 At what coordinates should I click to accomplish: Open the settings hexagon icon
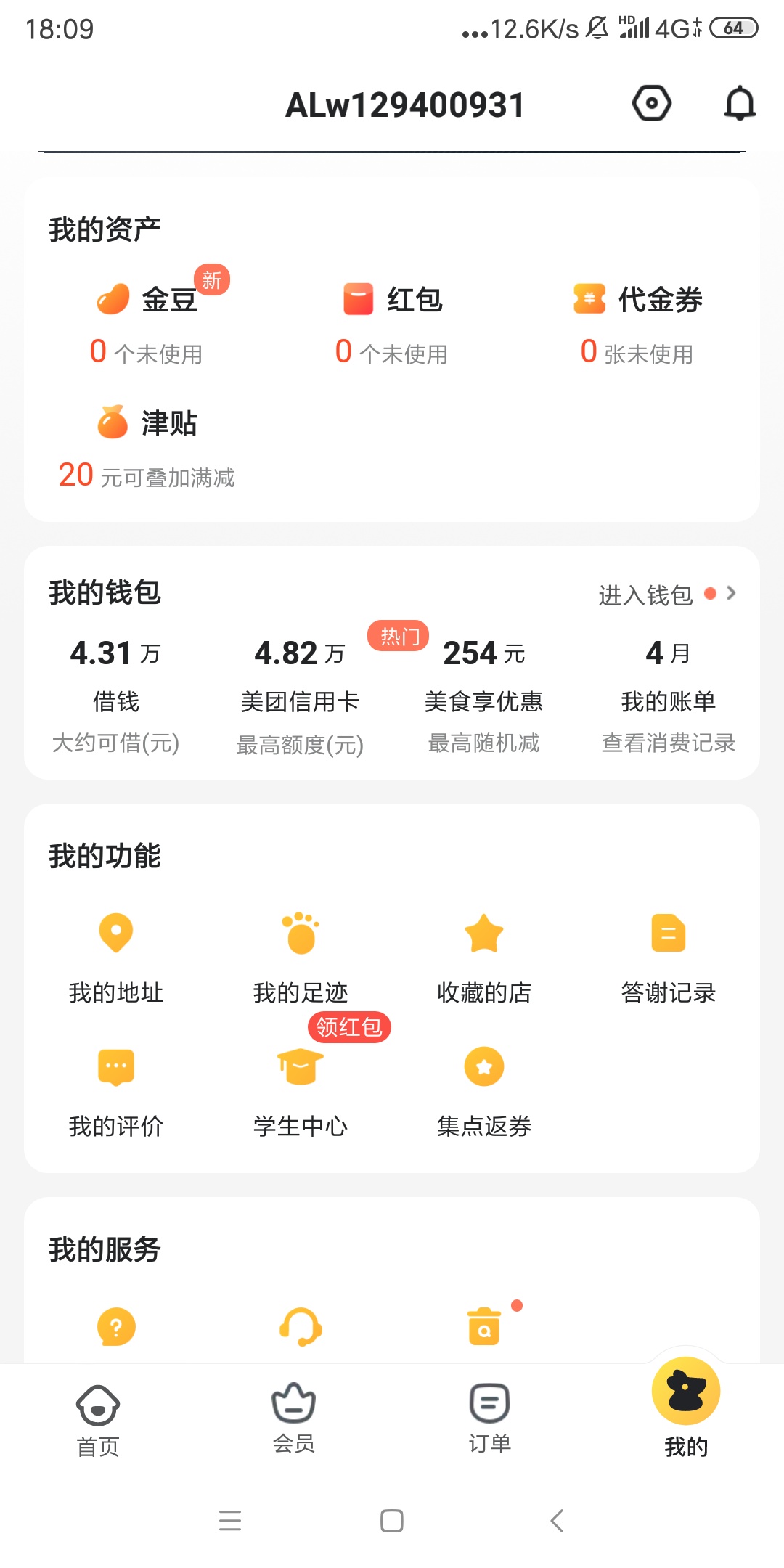click(651, 103)
